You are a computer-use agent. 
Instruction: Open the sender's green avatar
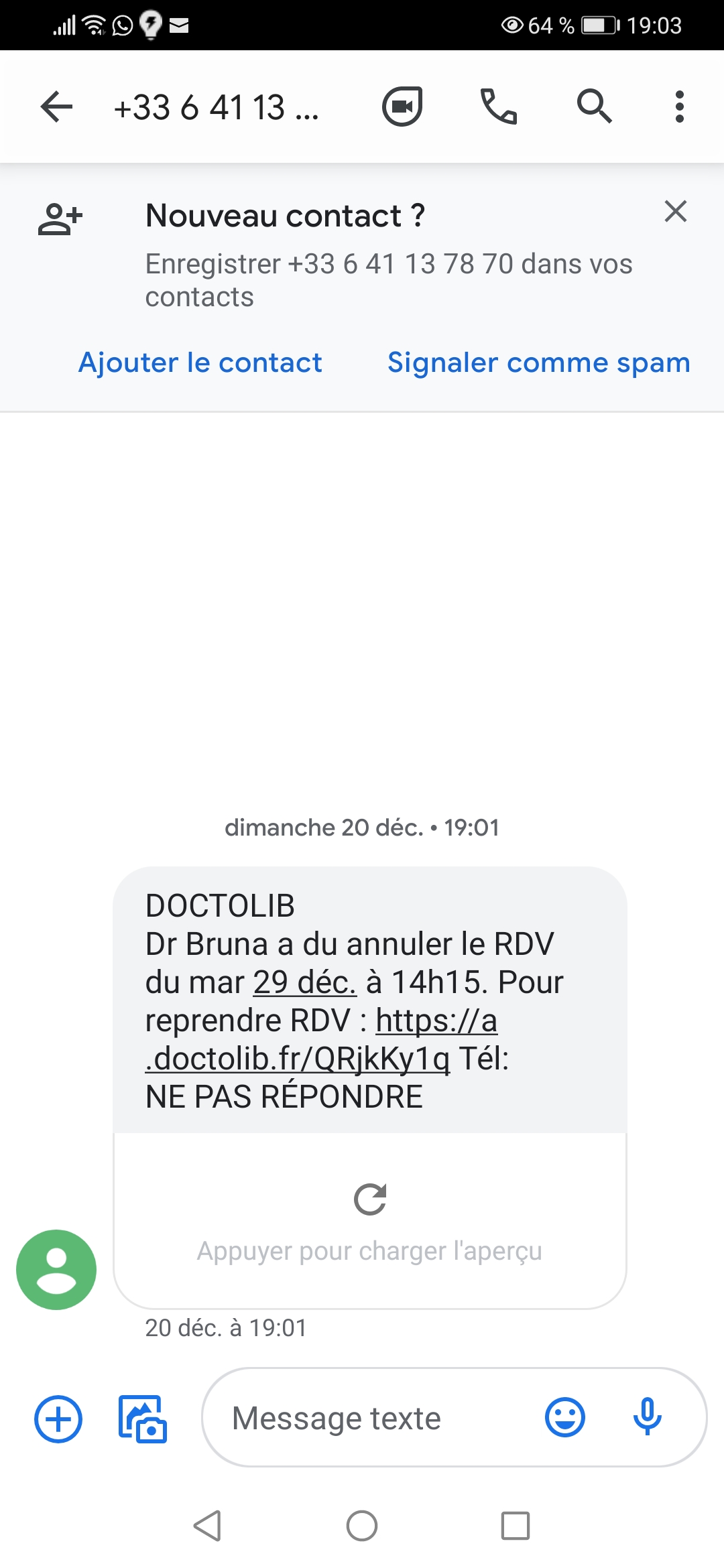click(56, 1269)
